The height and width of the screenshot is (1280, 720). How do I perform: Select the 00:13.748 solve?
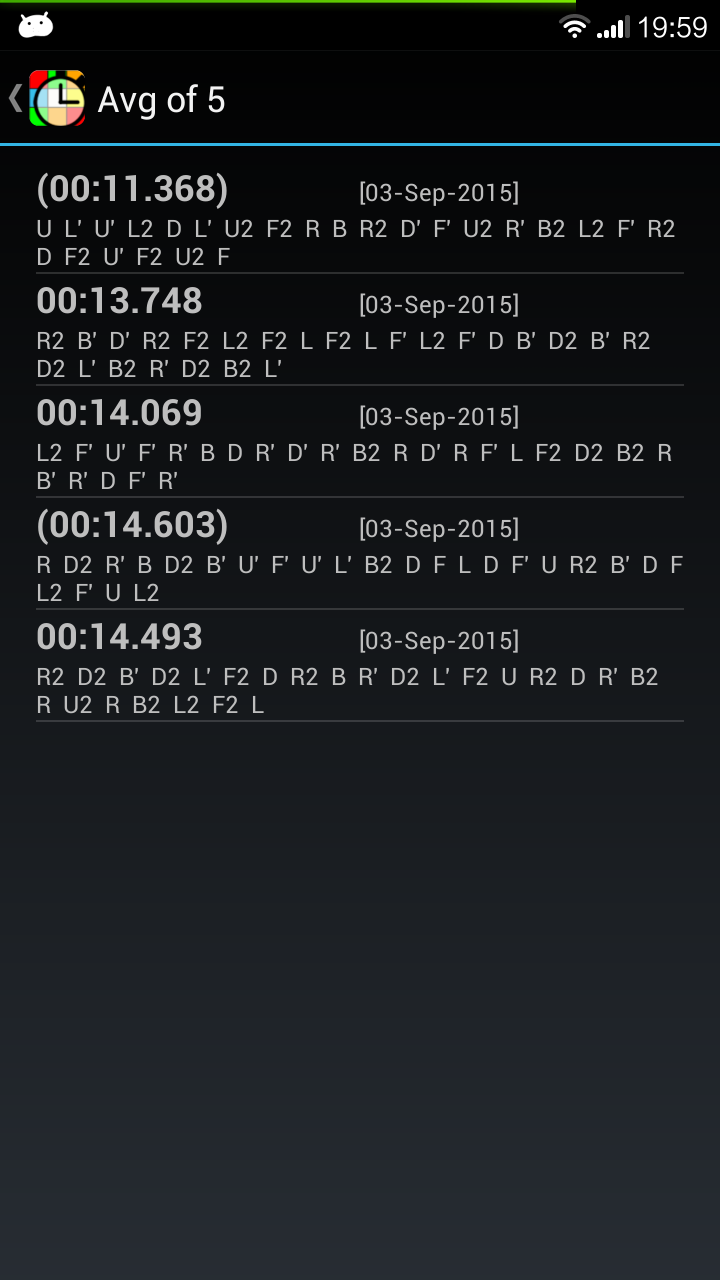pyautogui.click(x=360, y=329)
